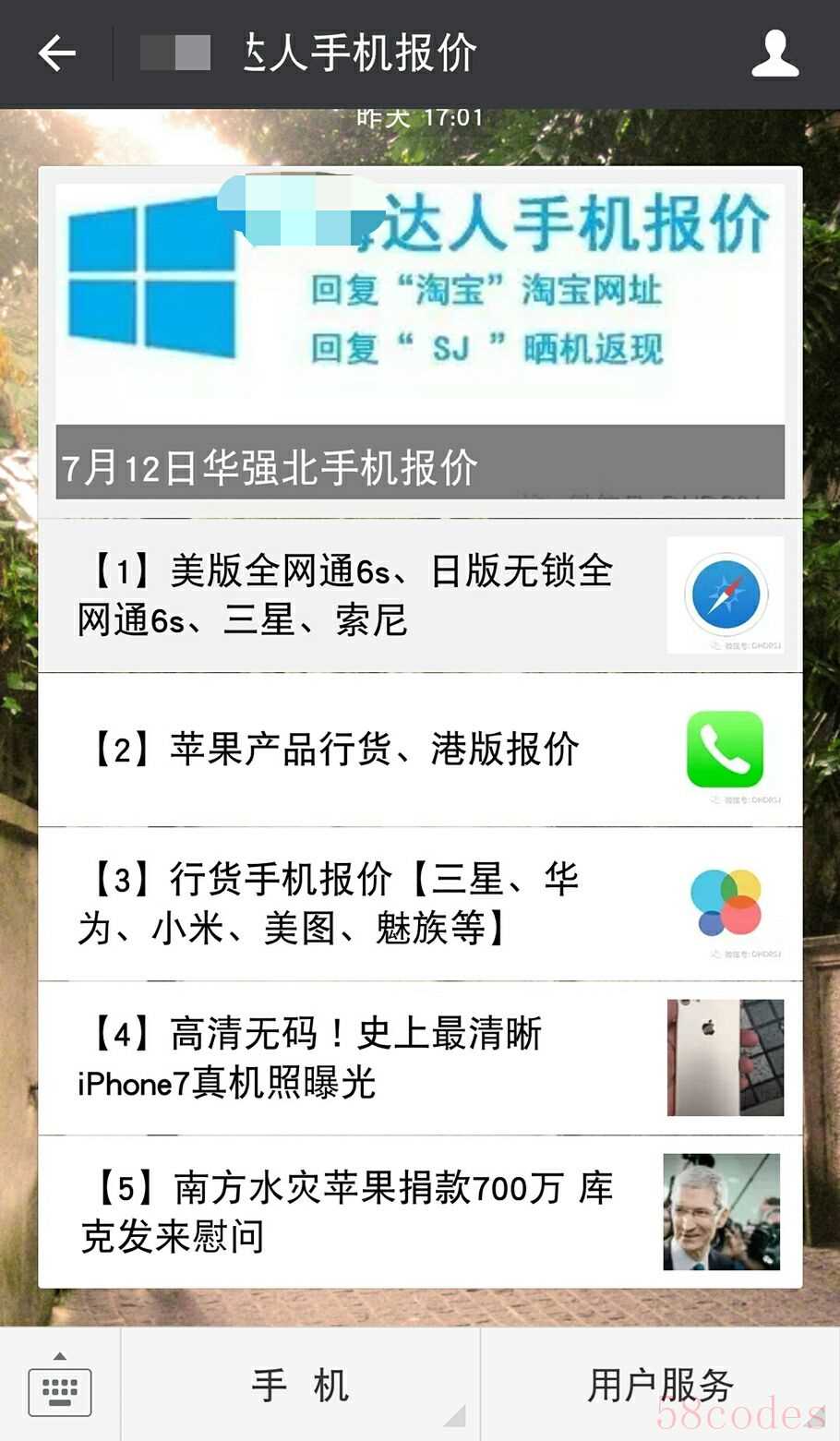Open the 手机 bottom menu
This screenshot has width=840, height=1441.
click(x=300, y=1385)
